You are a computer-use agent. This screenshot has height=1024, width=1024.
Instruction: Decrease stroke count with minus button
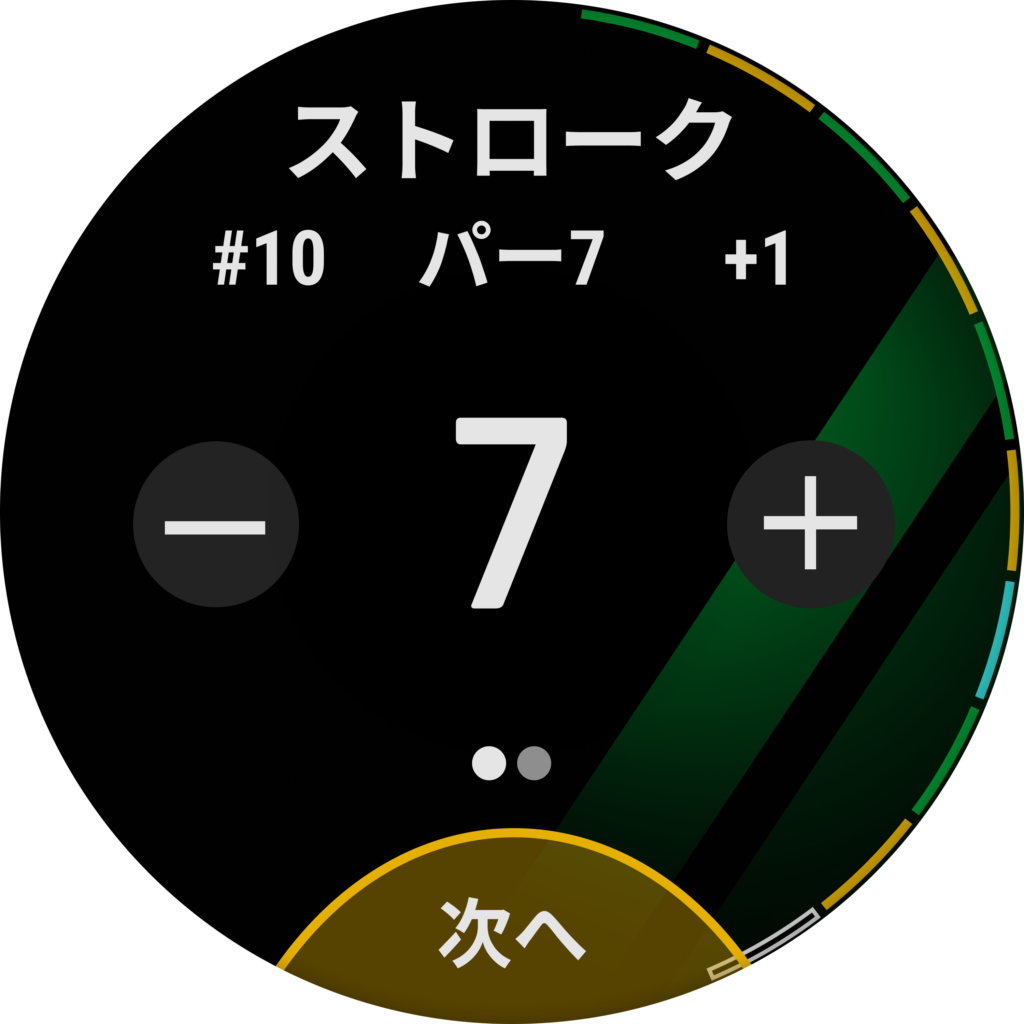pyautogui.click(x=215, y=524)
